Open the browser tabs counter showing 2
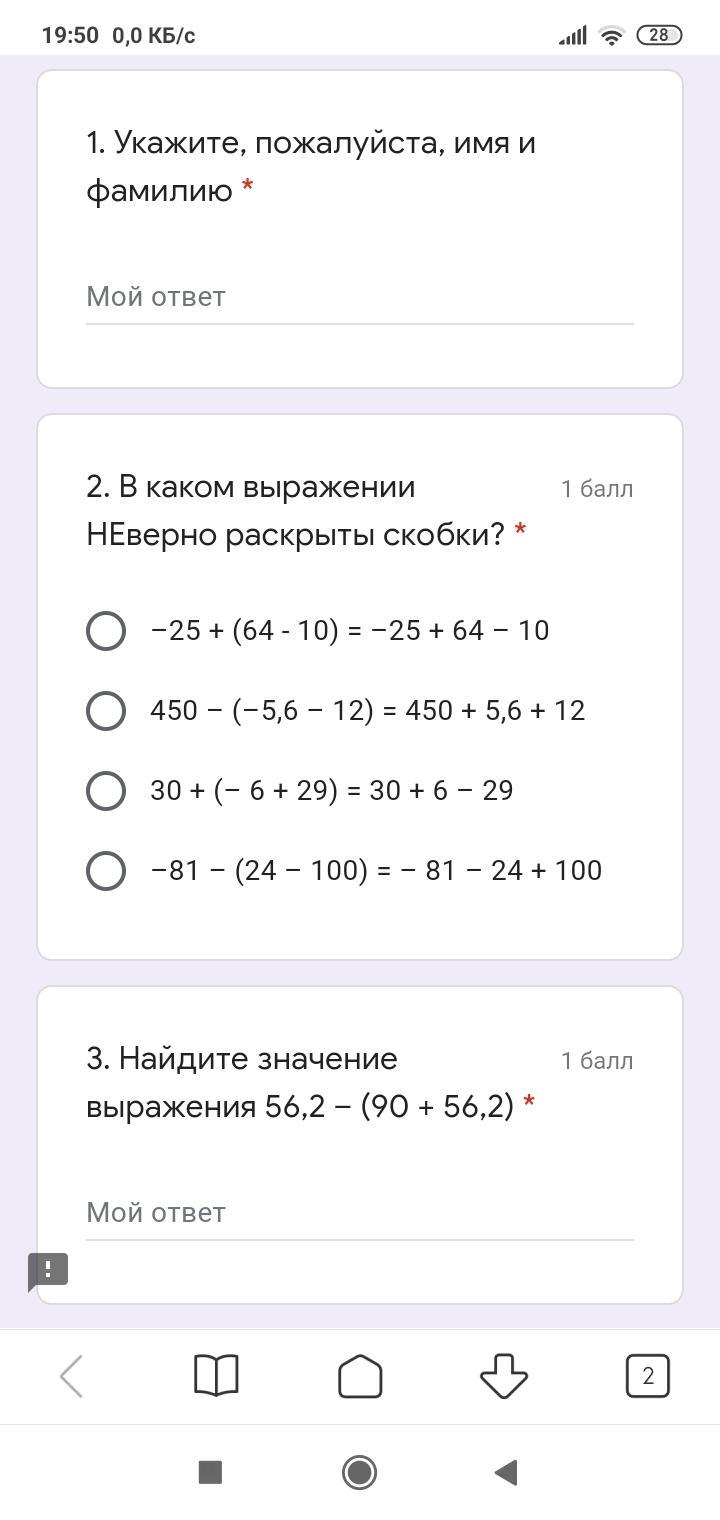 tap(648, 1376)
